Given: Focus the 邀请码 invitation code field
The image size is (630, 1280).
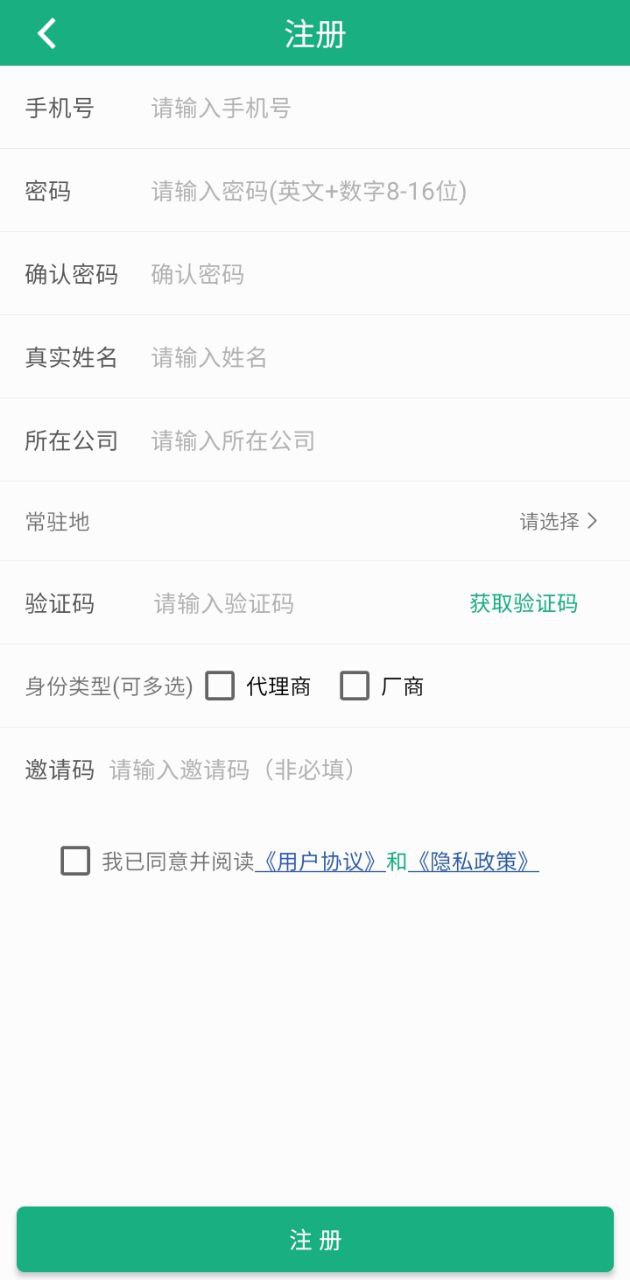Looking at the screenshot, I should 350,769.
